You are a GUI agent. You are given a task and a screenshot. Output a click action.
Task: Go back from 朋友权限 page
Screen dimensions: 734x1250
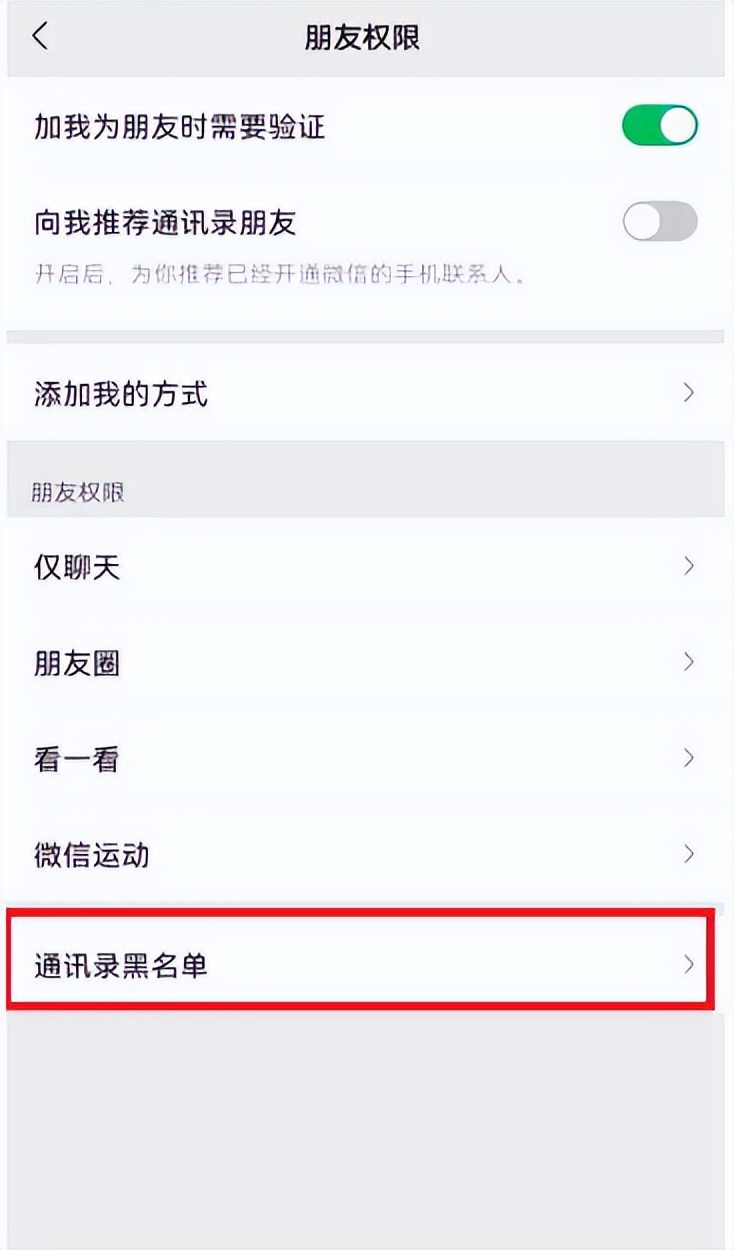click(x=40, y=37)
